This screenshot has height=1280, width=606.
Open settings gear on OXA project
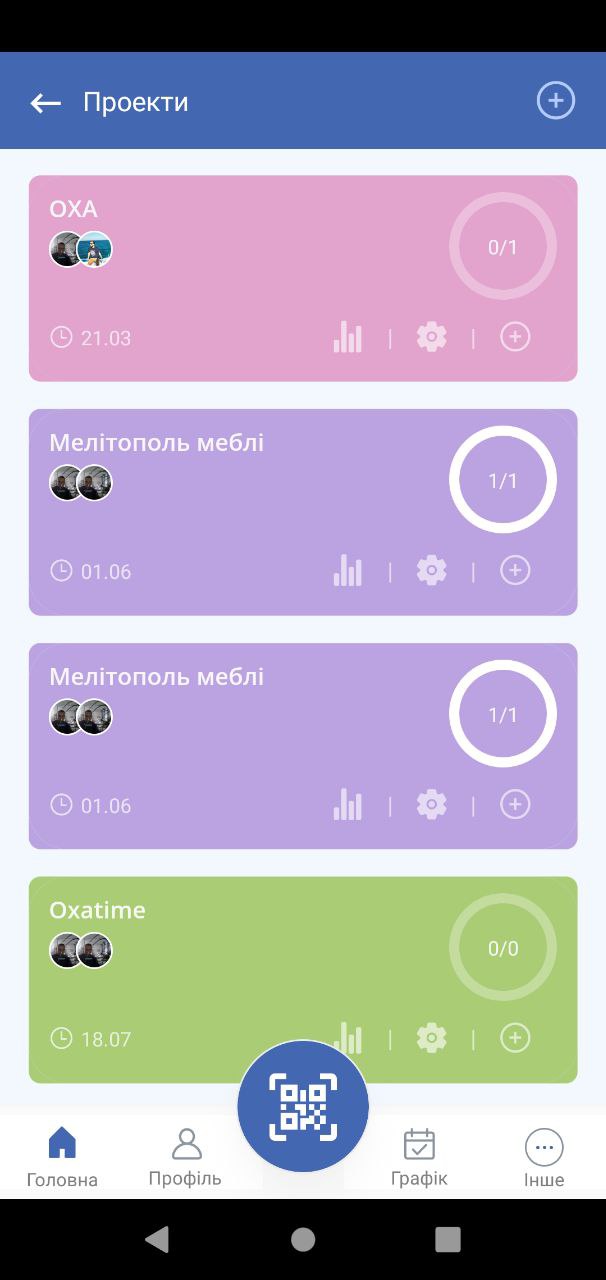coord(431,337)
